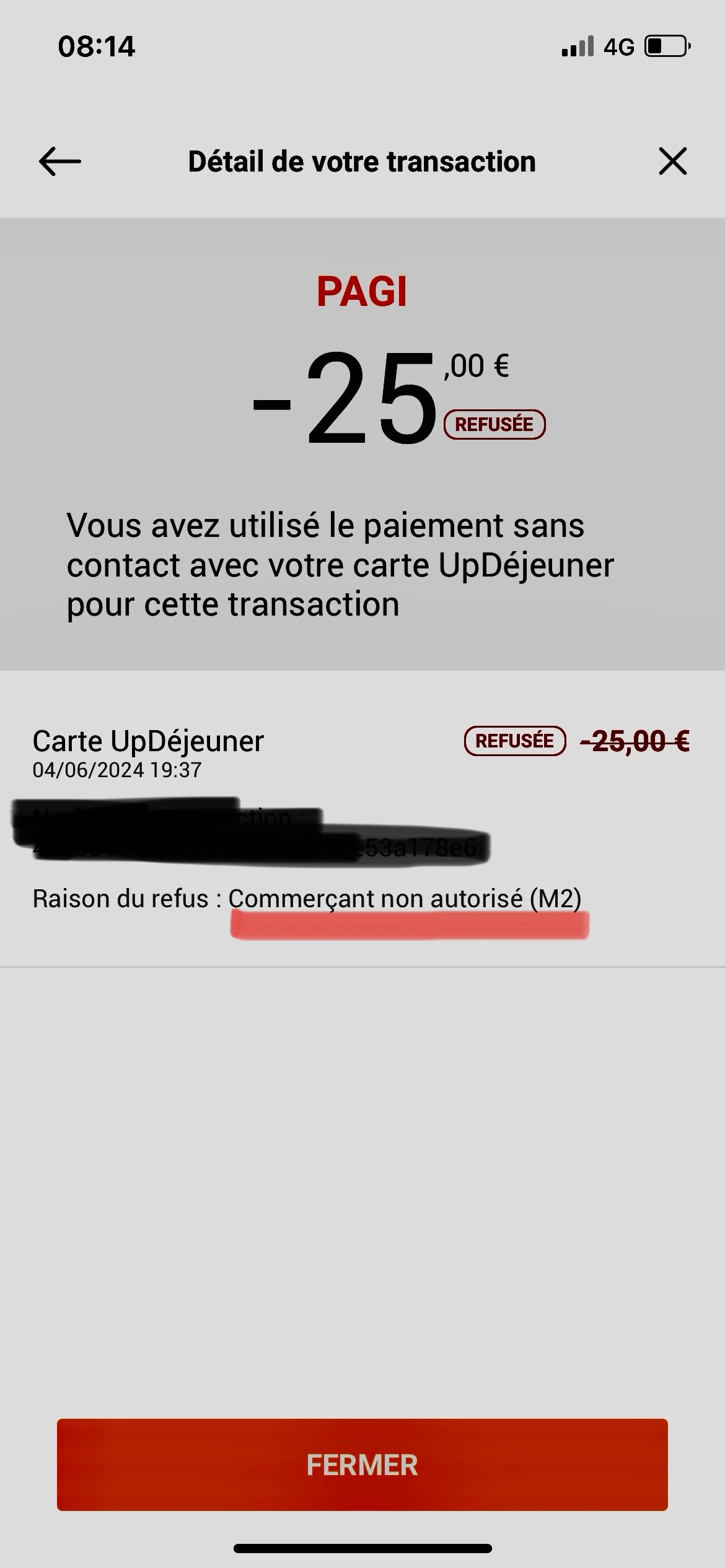Tap the FERMER button
The image size is (725, 1568).
click(x=362, y=1464)
